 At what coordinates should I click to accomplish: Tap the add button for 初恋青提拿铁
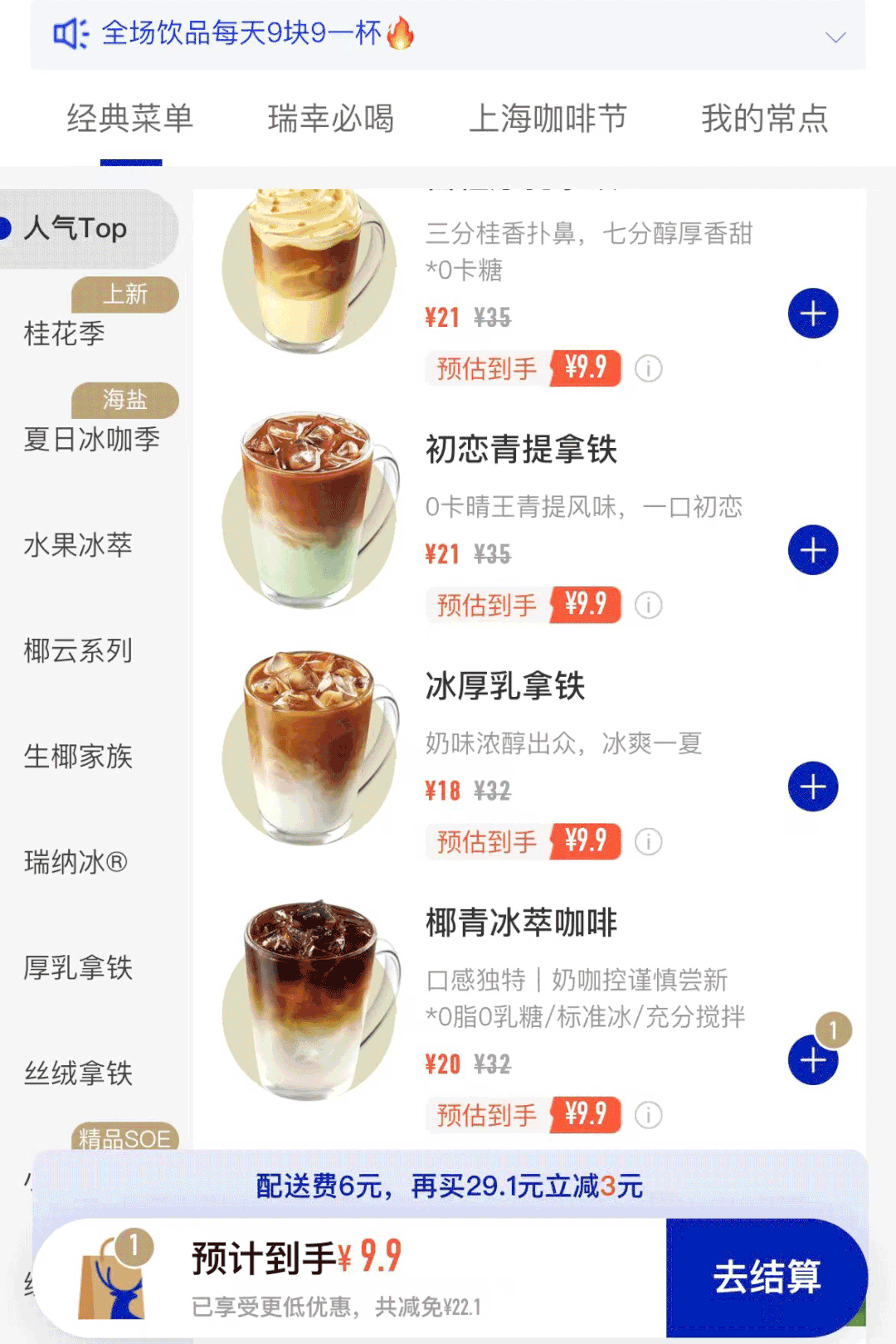(x=811, y=548)
